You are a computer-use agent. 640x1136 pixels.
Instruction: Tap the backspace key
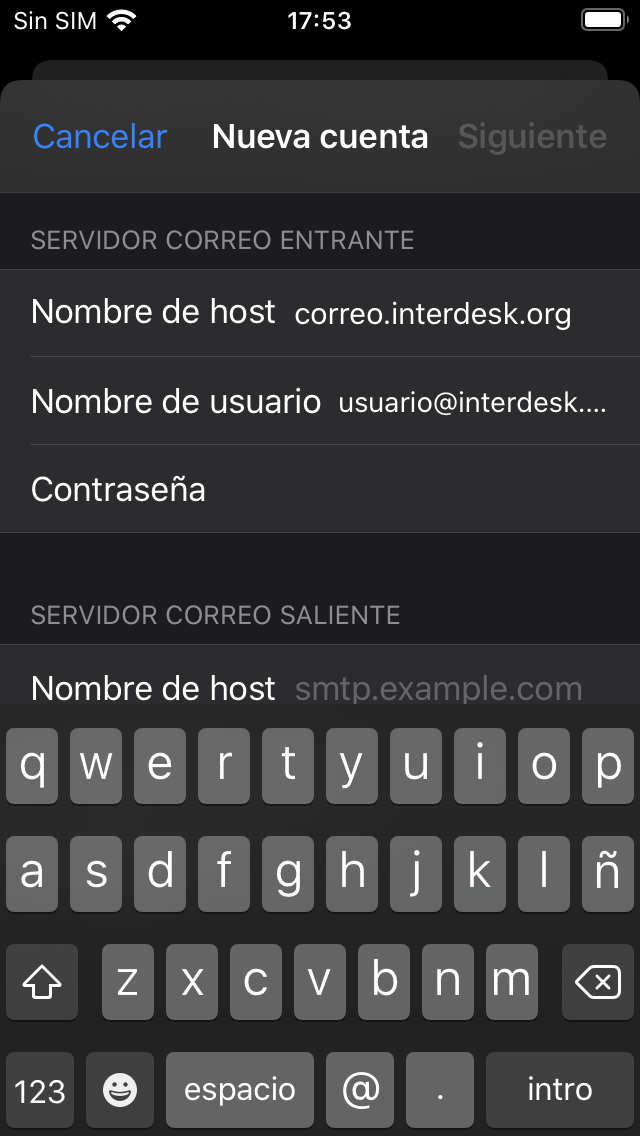click(598, 983)
